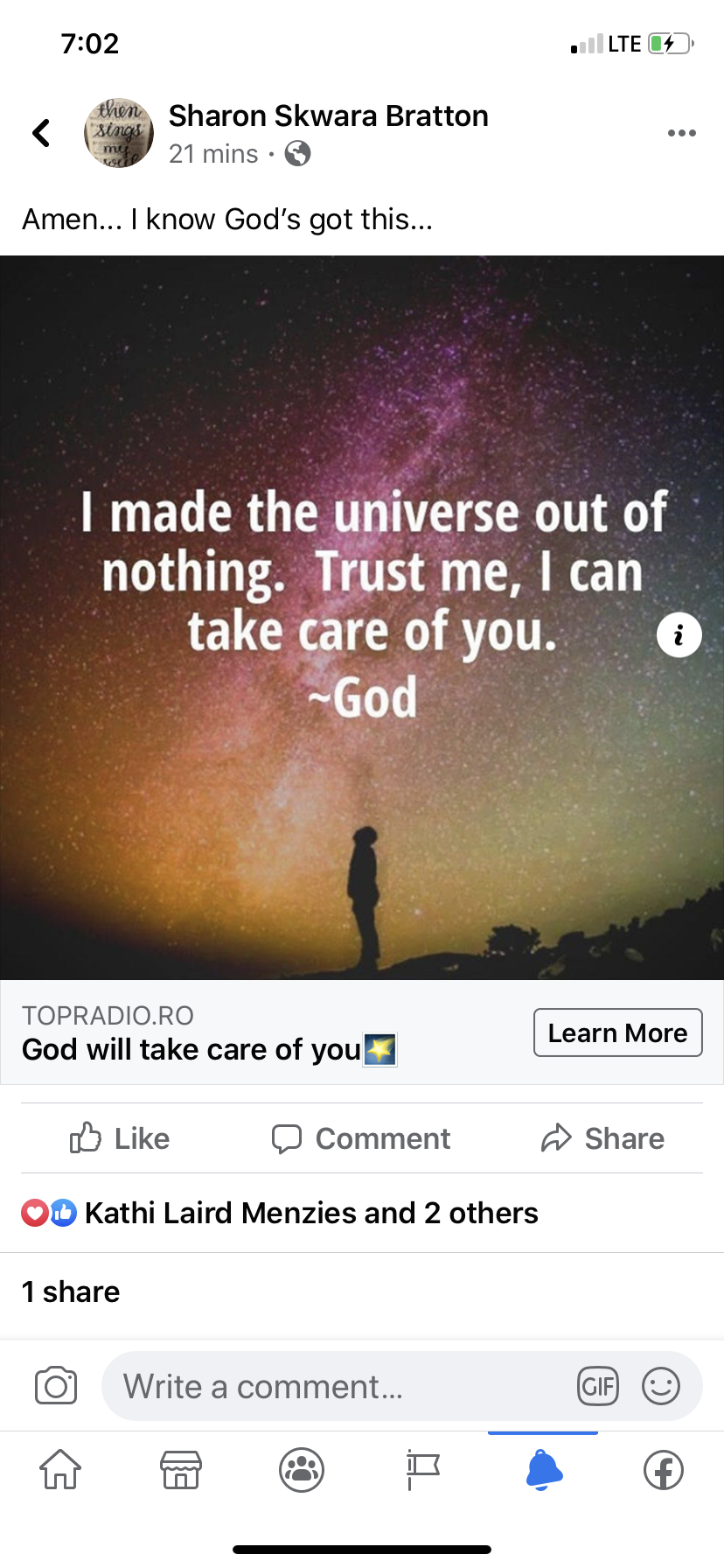Open Sharon Skwara Bratton's profile name

(328, 115)
